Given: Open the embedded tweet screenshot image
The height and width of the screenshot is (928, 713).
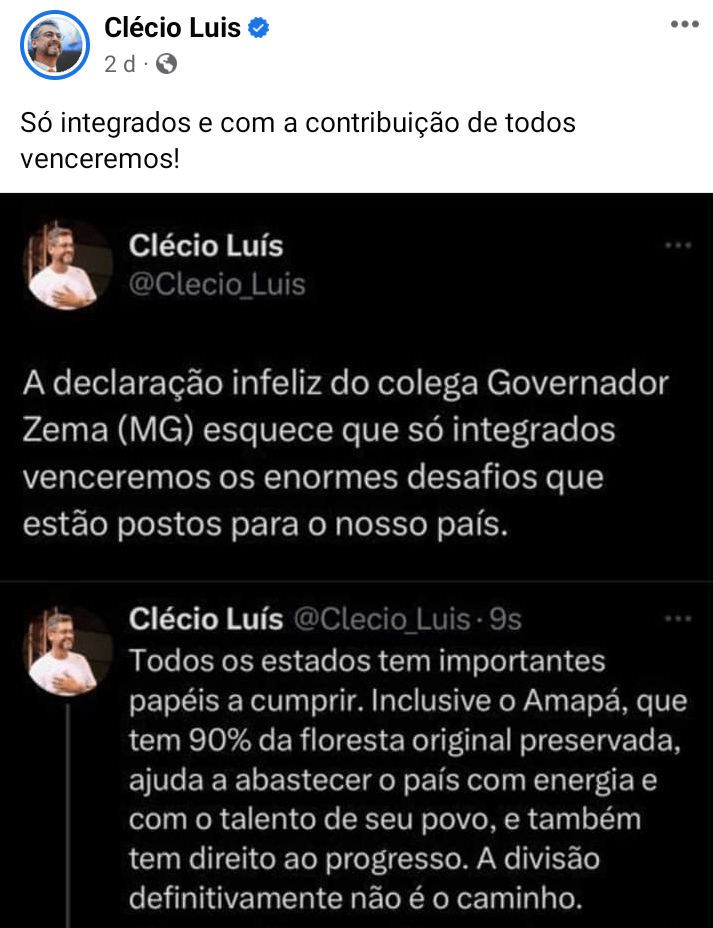Looking at the screenshot, I should pyautogui.click(x=356, y=560).
